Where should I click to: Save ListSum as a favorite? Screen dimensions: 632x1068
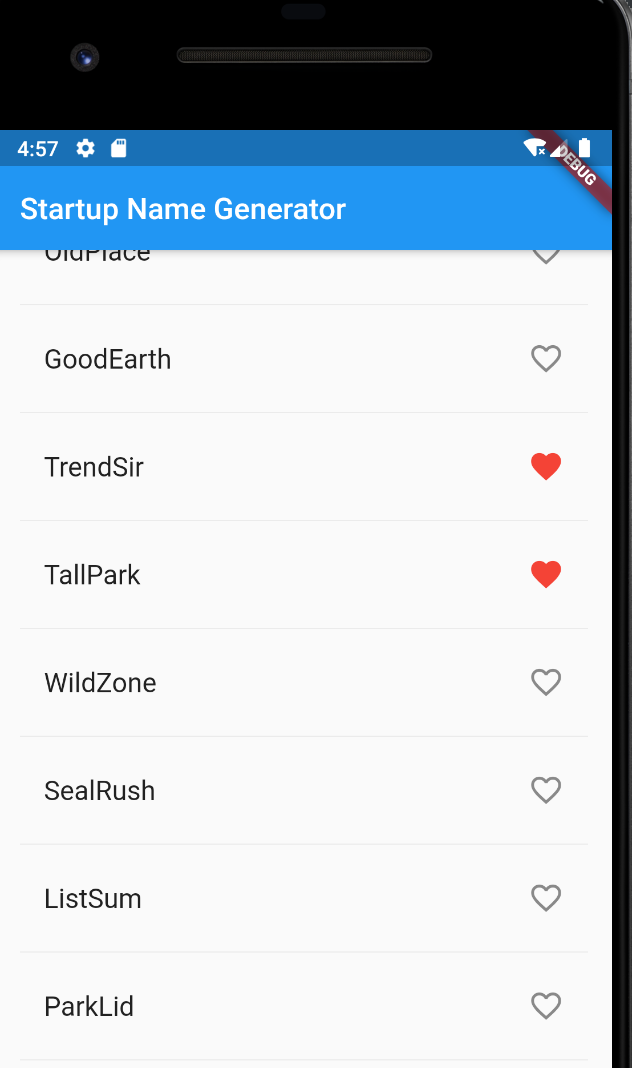tap(545, 898)
